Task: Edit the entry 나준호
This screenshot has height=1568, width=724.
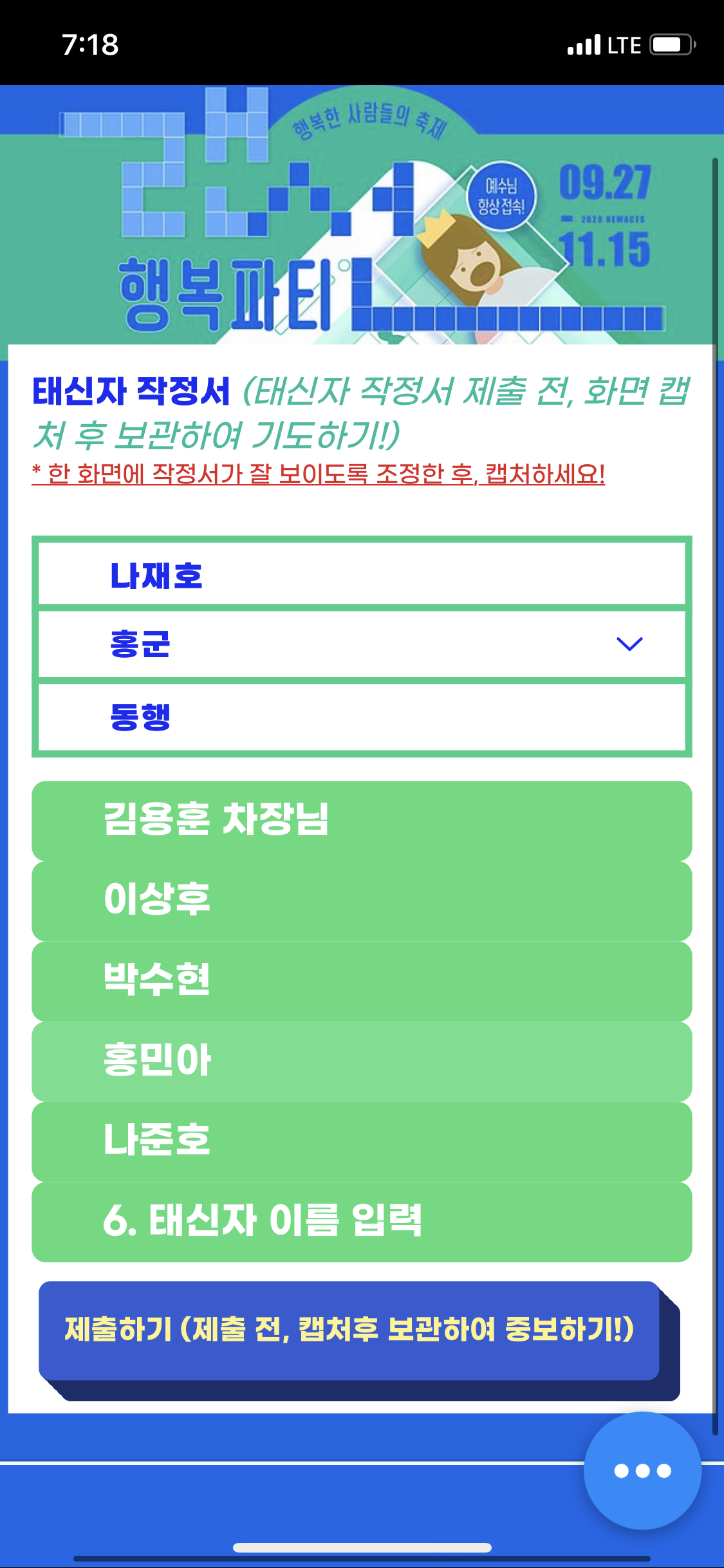Action: click(x=362, y=1141)
